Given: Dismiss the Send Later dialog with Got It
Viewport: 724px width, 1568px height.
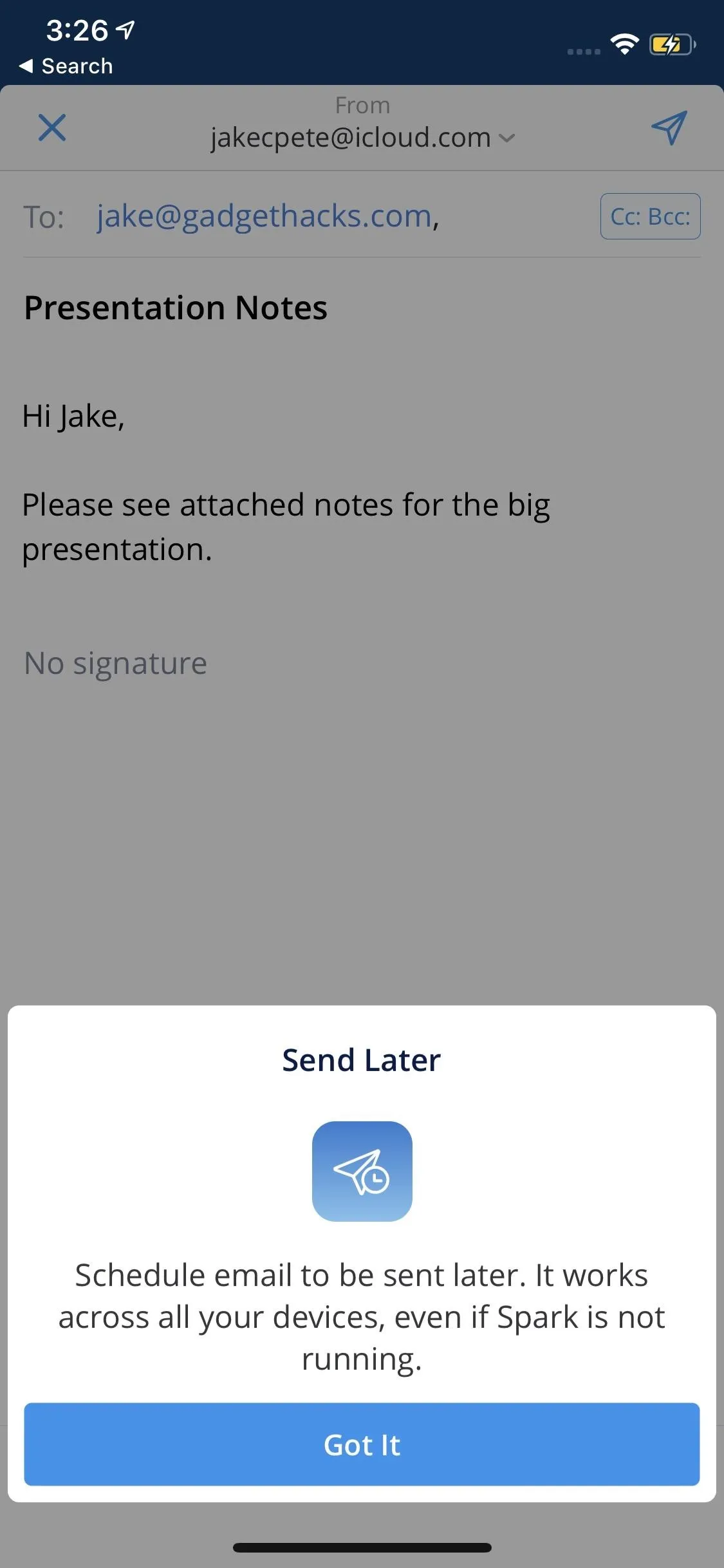Looking at the screenshot, I should tap(362, 1444).
